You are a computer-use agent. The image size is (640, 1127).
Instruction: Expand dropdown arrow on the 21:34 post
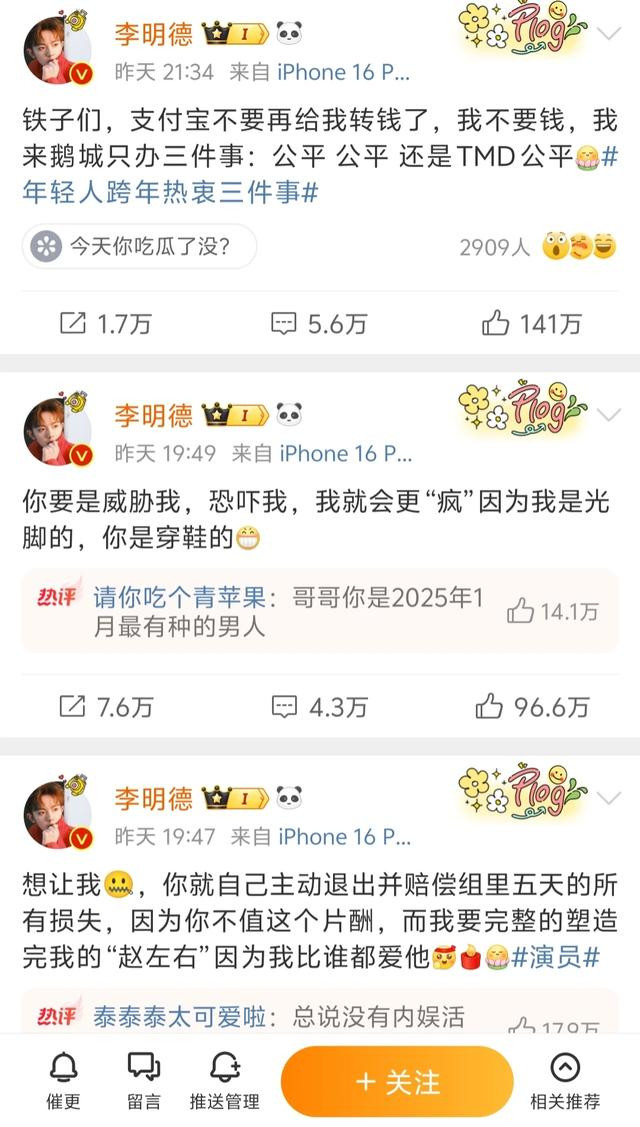[609, 33]
